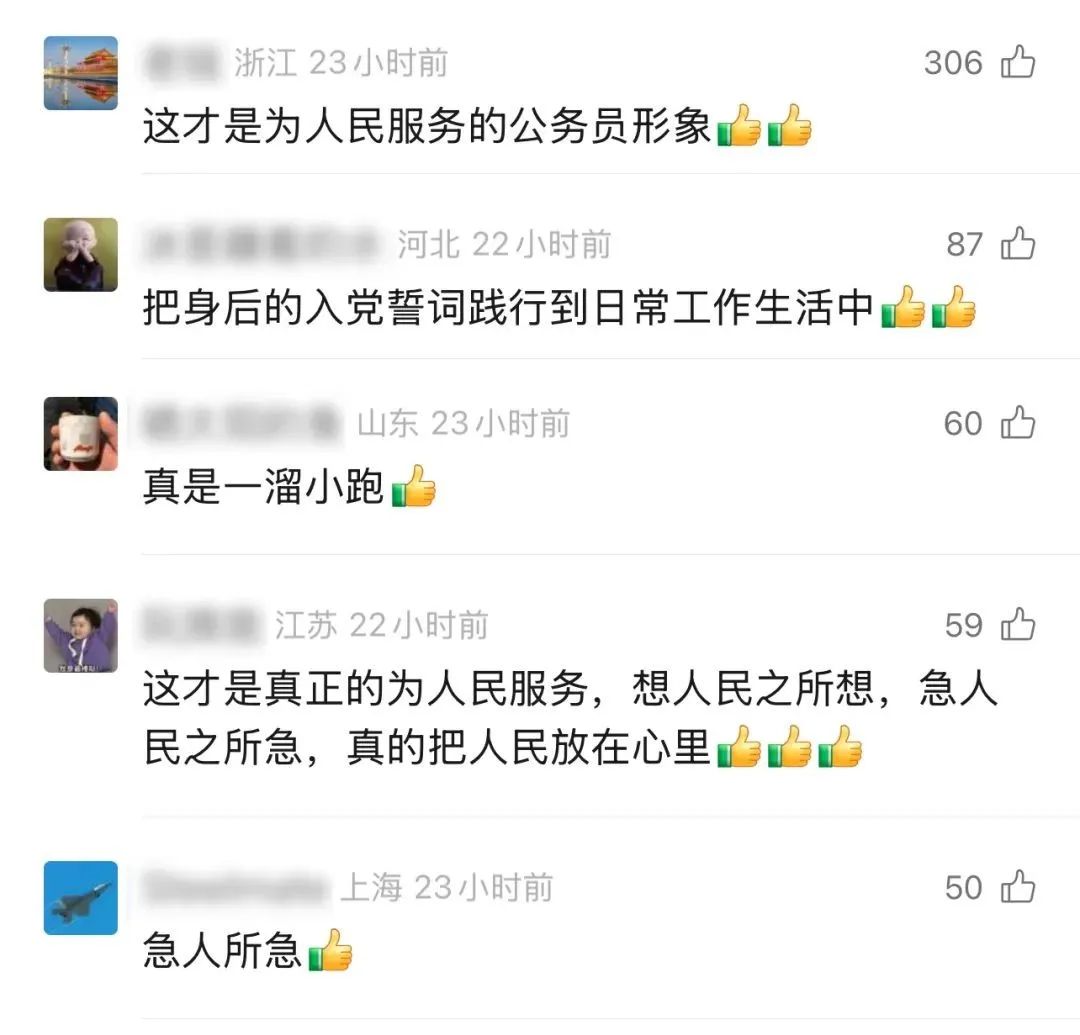Screen dimensions: 1080x1035
Task: Open the Shanghai commenter's jet avatar
Action: [81, 898]
